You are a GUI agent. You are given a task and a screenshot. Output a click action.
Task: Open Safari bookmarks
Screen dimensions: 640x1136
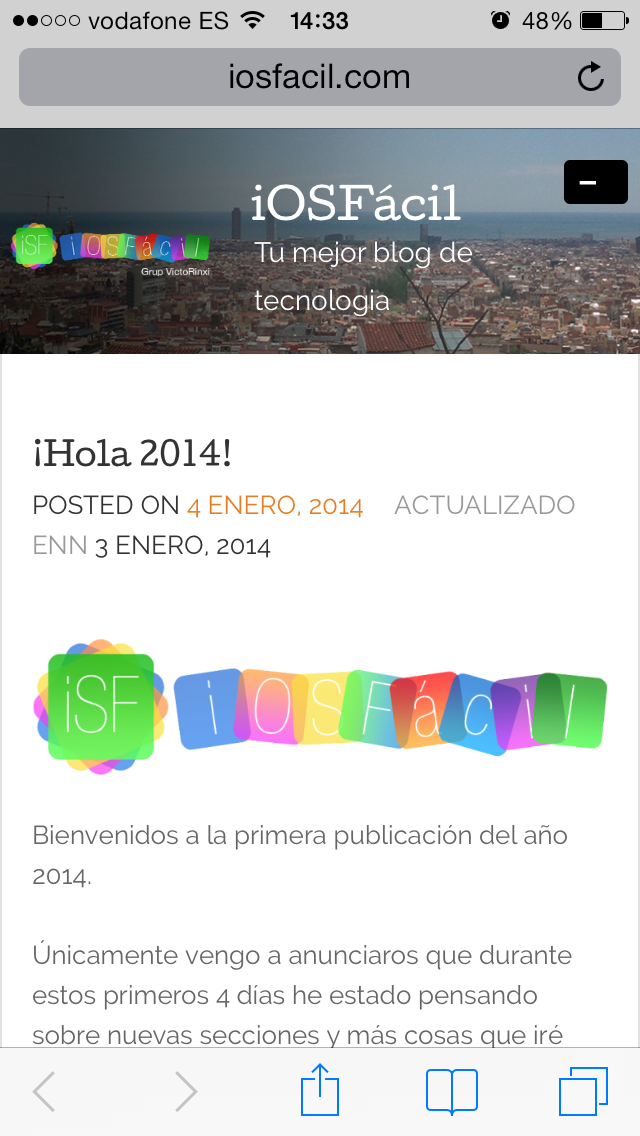tap(451, 1091)
